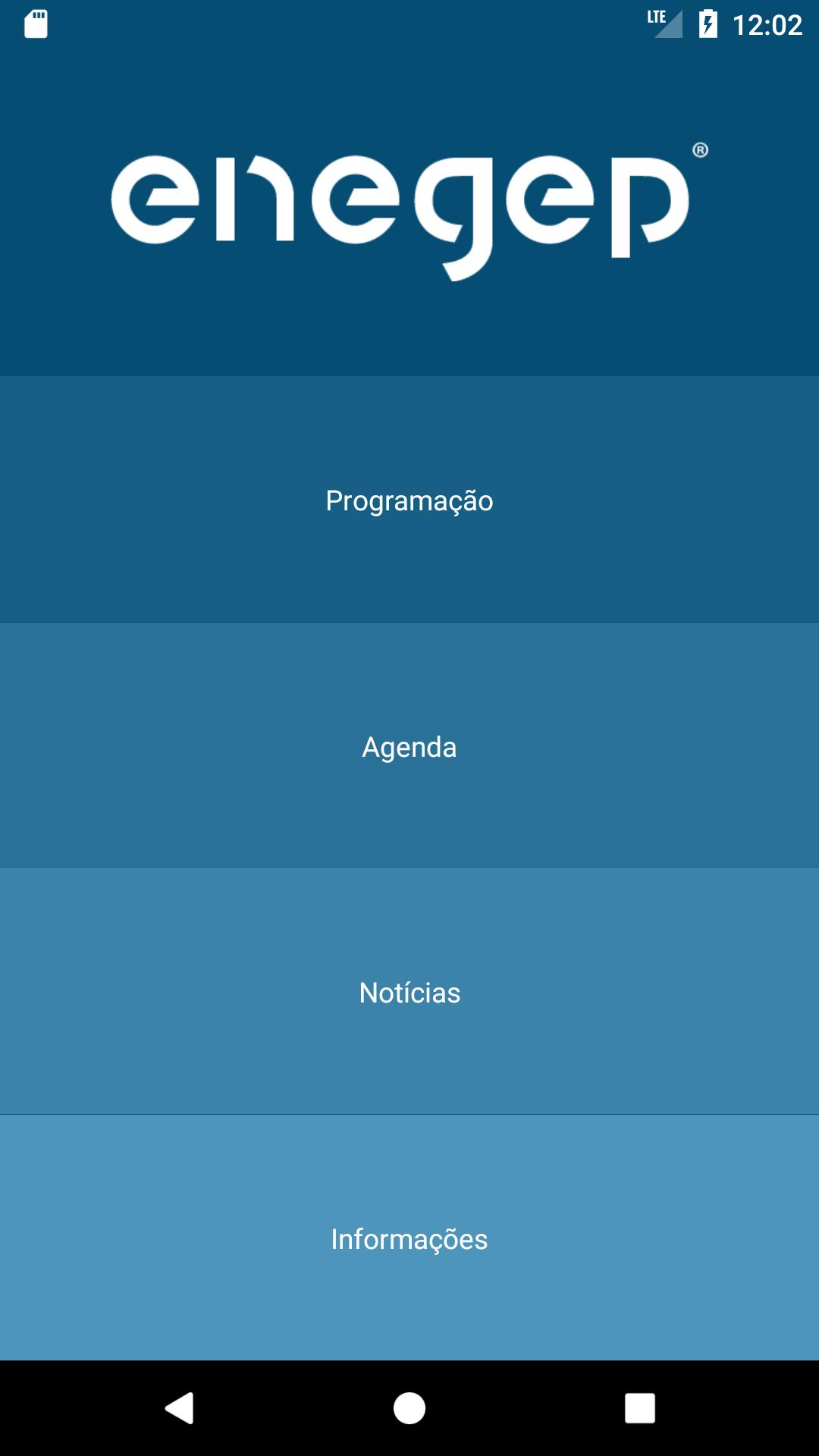The width and height of the screenshot is (819, 1456).
Task: View the Notícias section
Action: click(409, 993)
